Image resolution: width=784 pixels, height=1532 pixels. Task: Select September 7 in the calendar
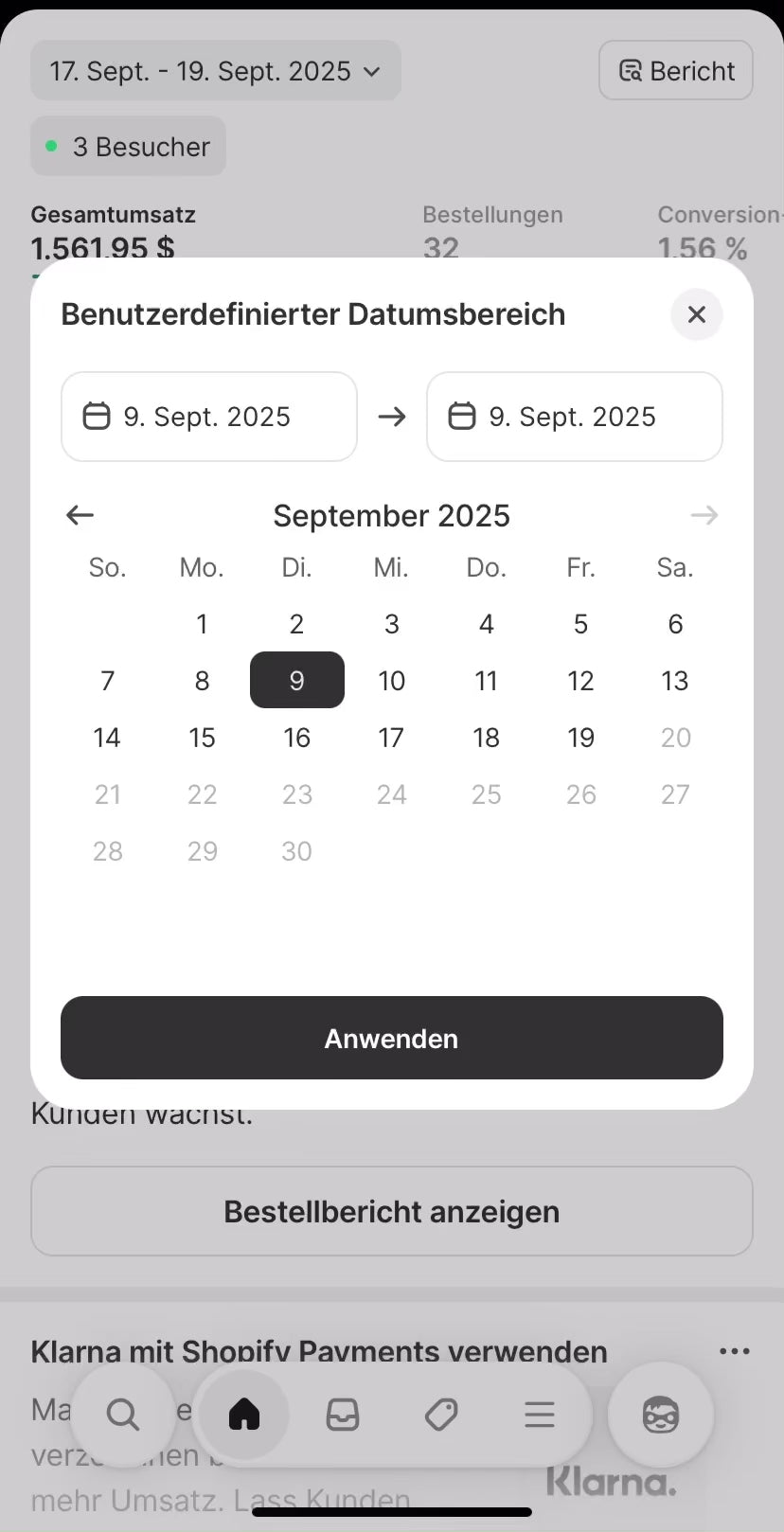(x=107, y=681)
